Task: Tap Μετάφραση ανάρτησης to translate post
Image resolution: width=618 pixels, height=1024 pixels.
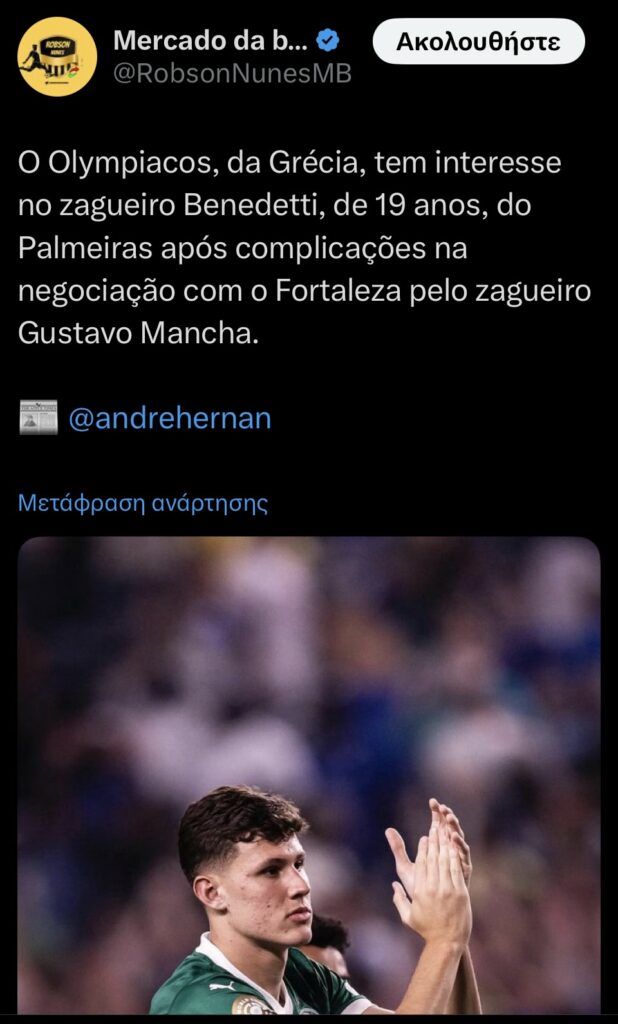Action: coord(143,503)
